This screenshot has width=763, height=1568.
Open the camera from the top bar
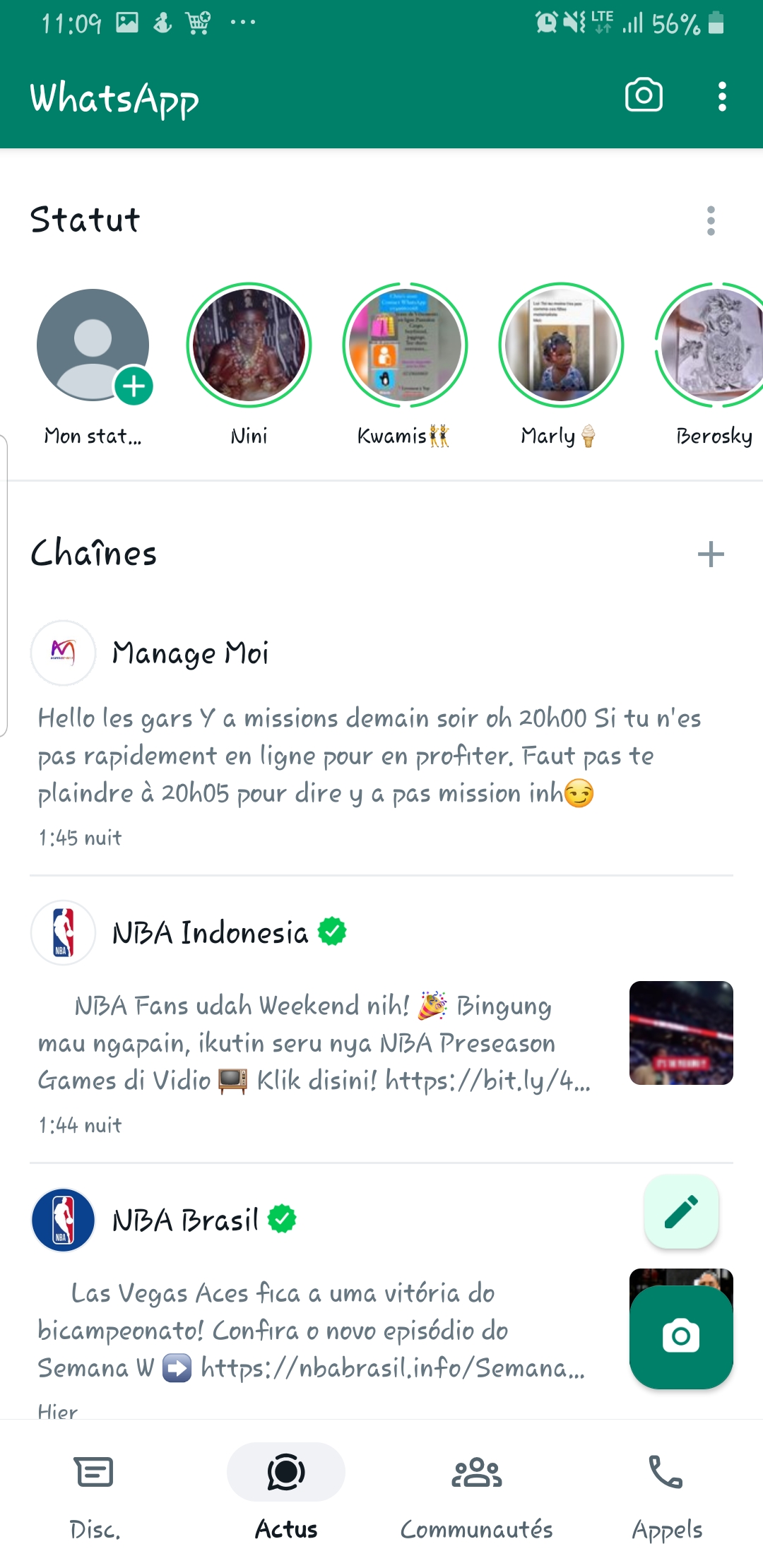644,96
